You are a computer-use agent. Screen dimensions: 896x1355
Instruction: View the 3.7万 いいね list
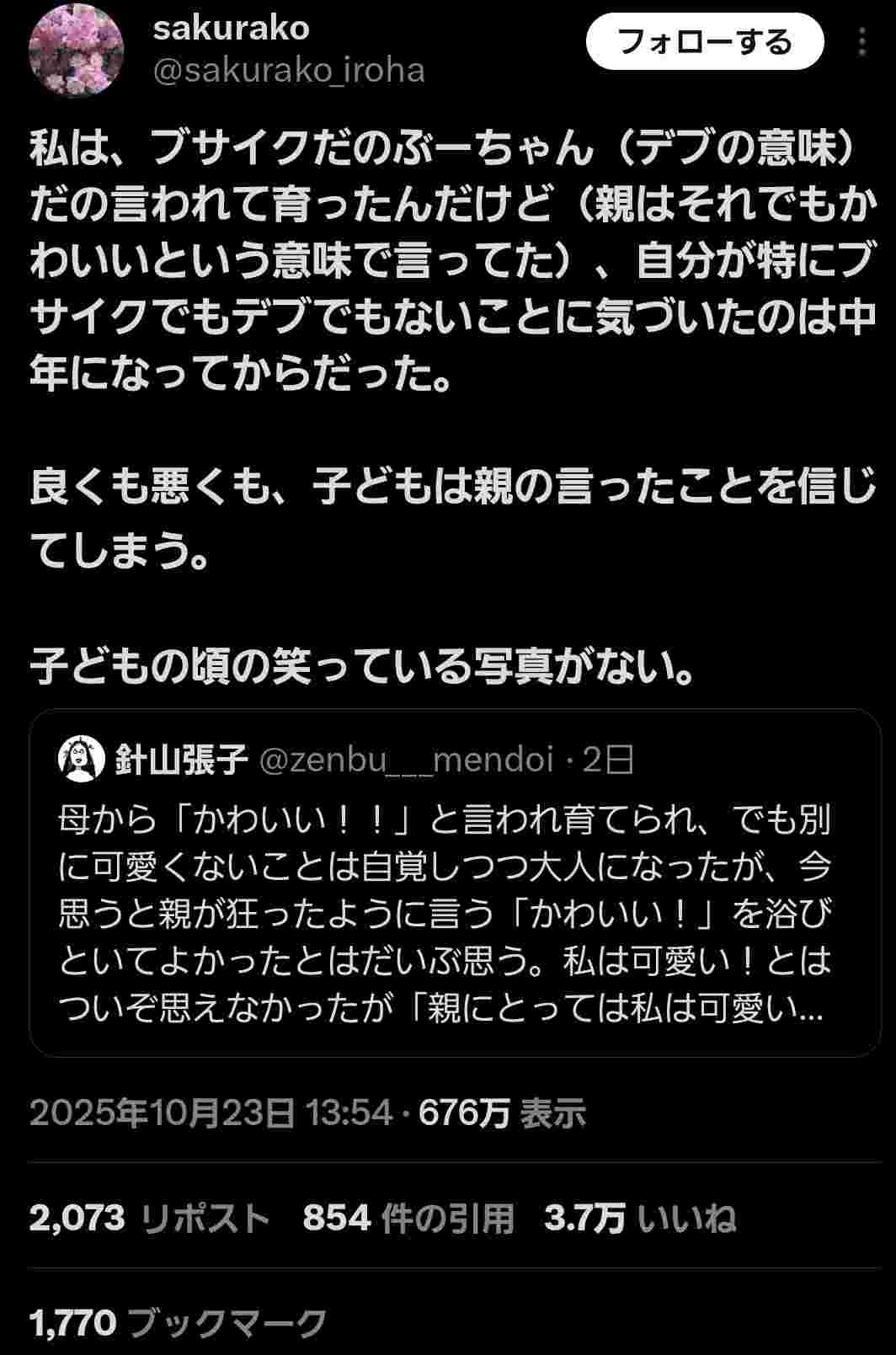point(640,1218)
